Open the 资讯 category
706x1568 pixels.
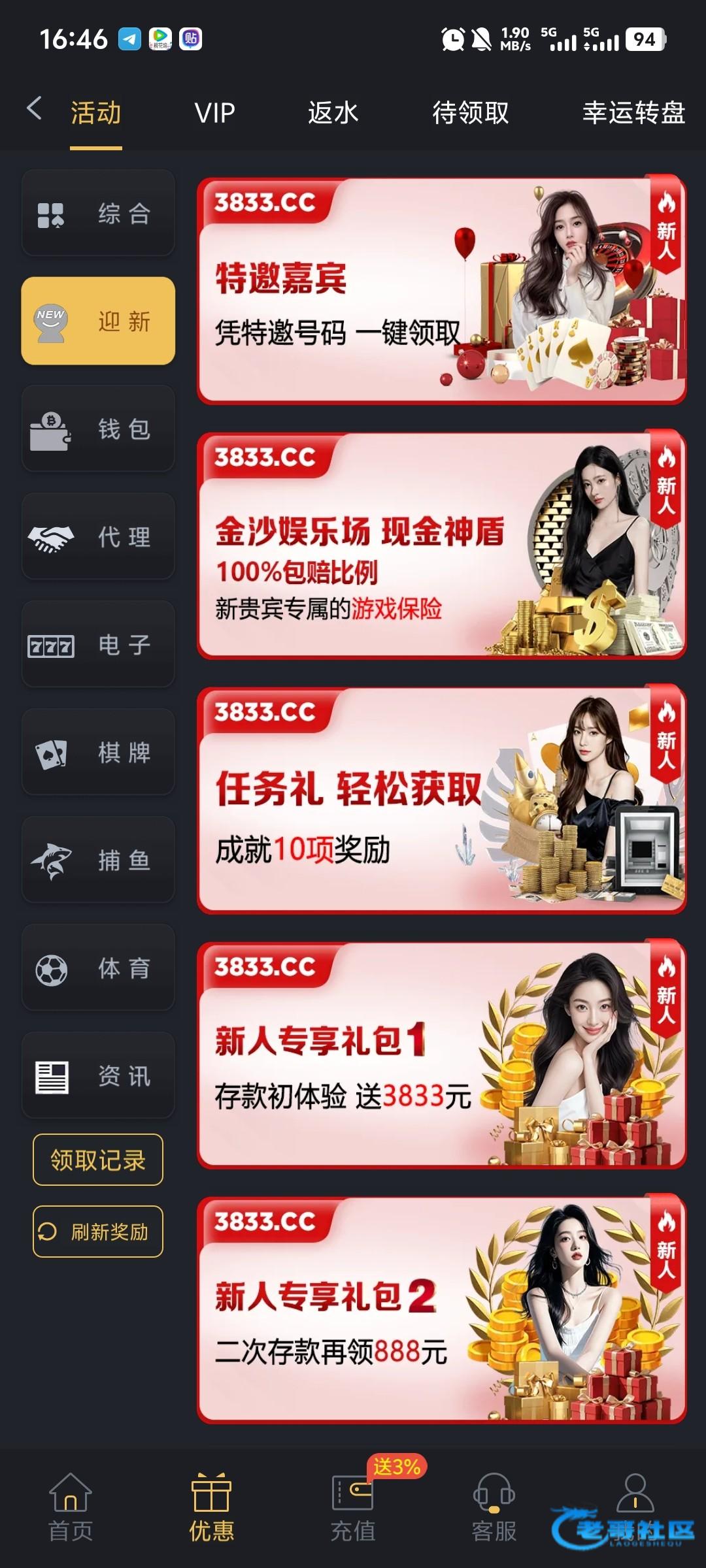point(98,1075)
